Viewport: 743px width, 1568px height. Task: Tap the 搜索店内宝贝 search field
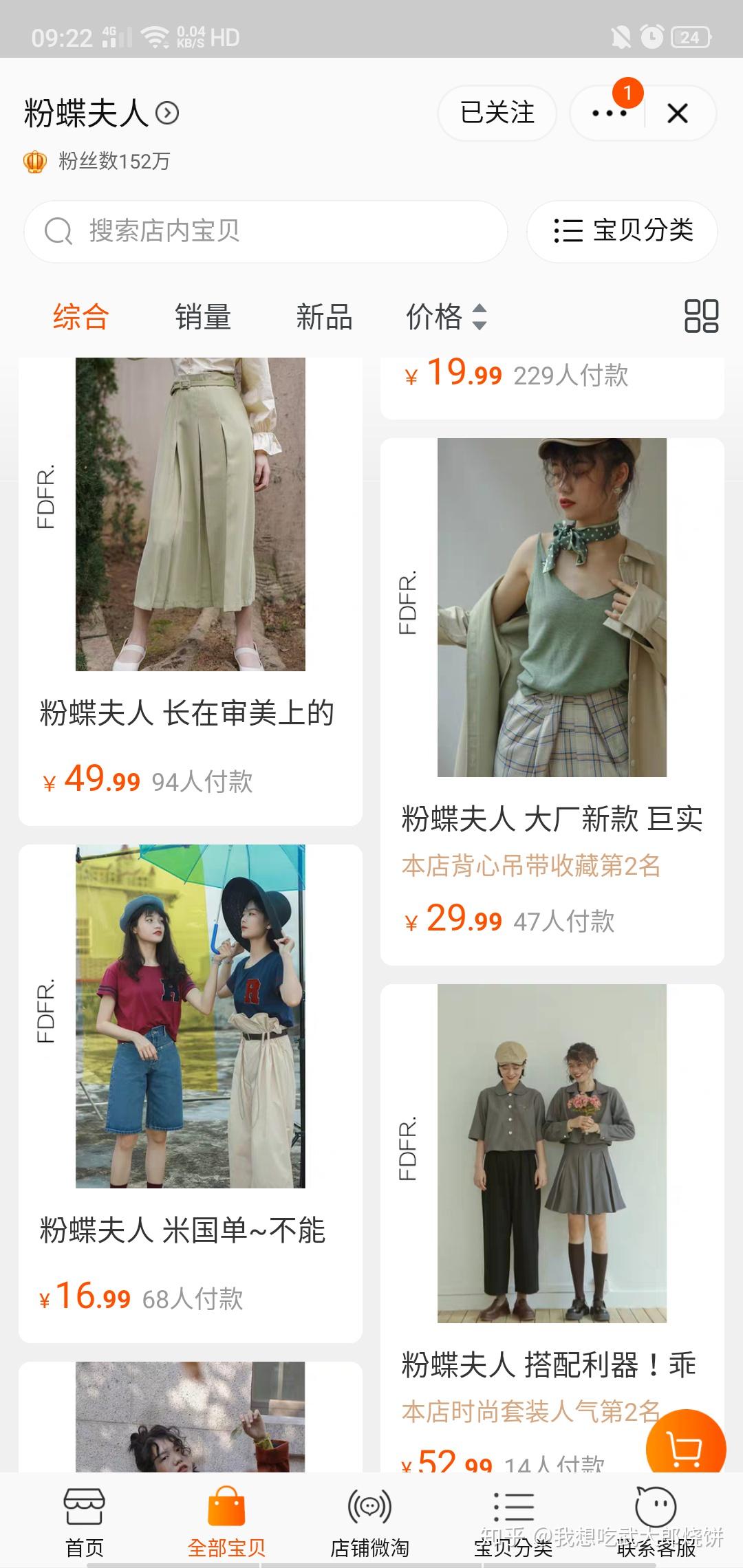click(x=266, y=232)
